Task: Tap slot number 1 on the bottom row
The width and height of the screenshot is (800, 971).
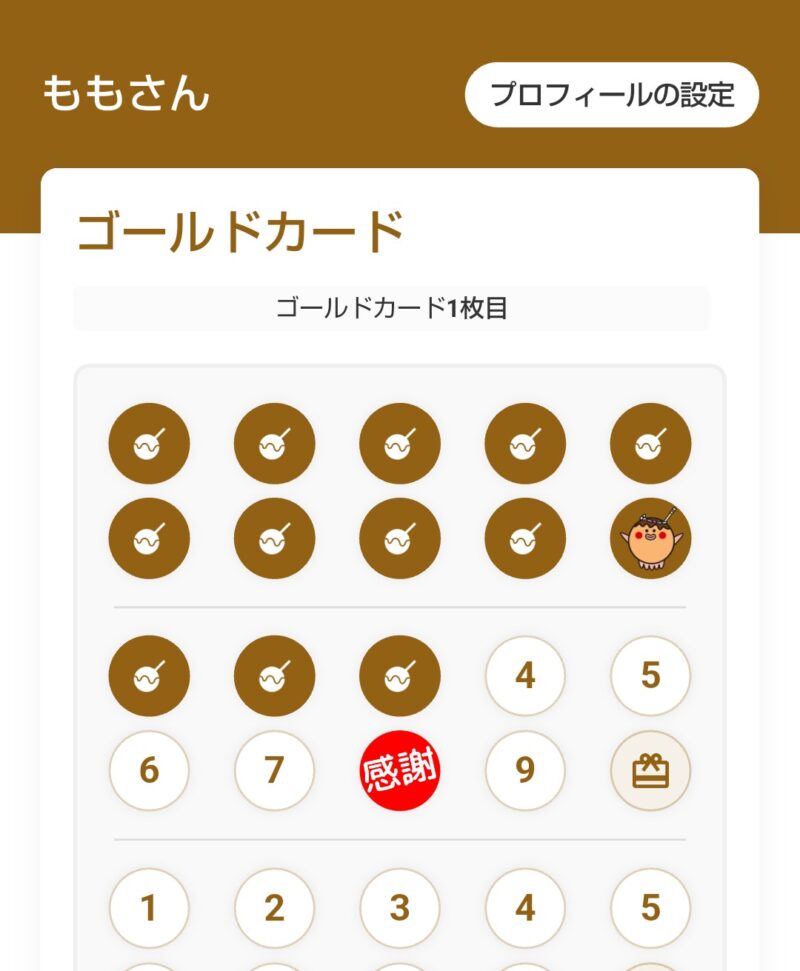Action: pos(148,908)
